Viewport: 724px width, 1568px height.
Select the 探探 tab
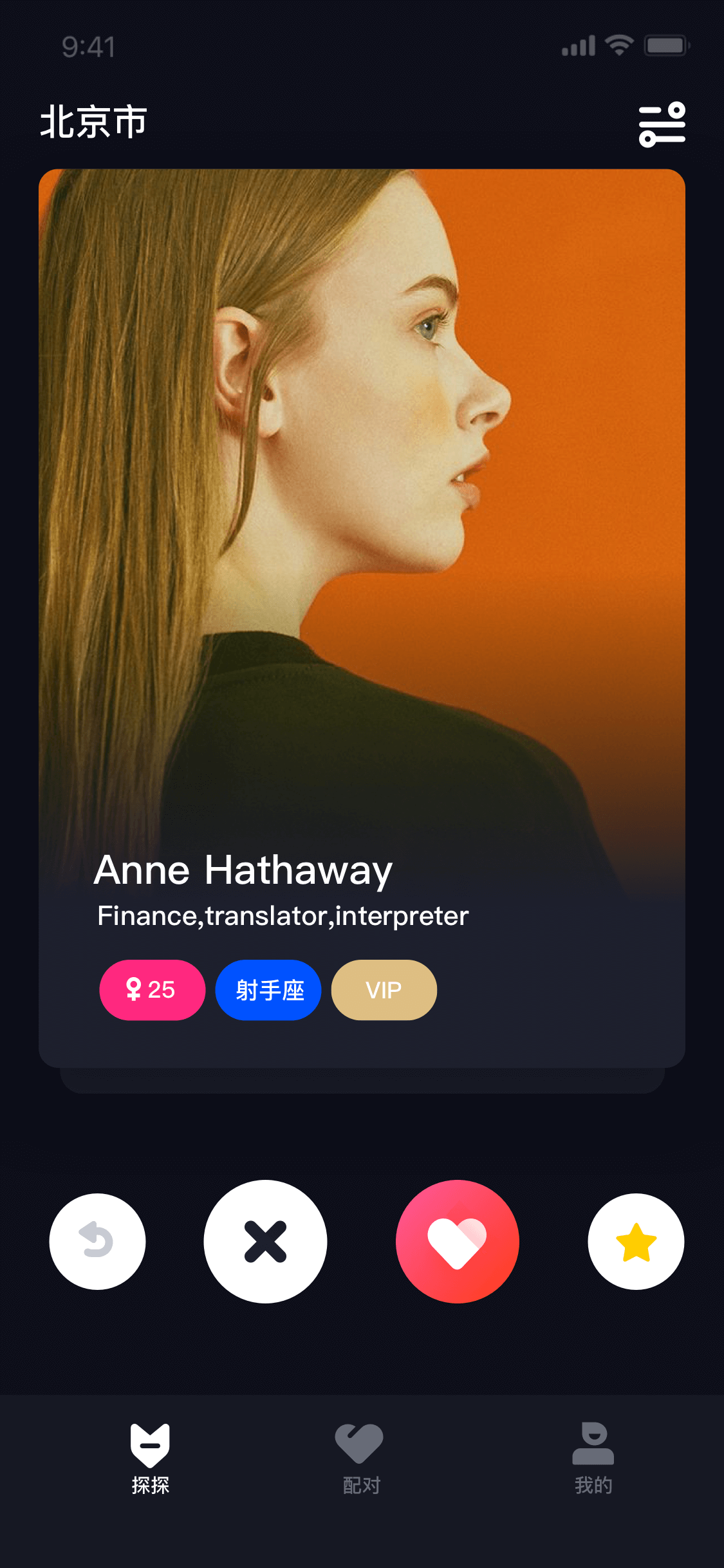151,1459
